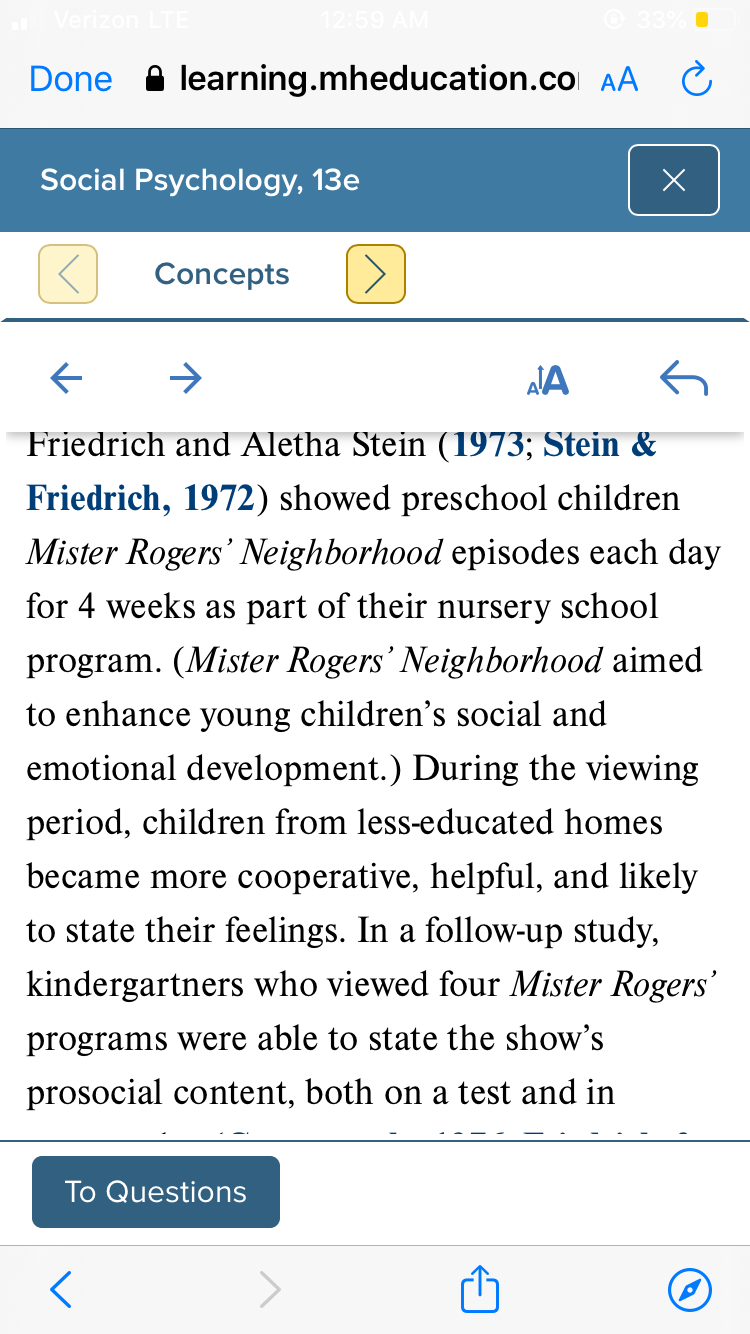Share this page

coord(480,1289)
